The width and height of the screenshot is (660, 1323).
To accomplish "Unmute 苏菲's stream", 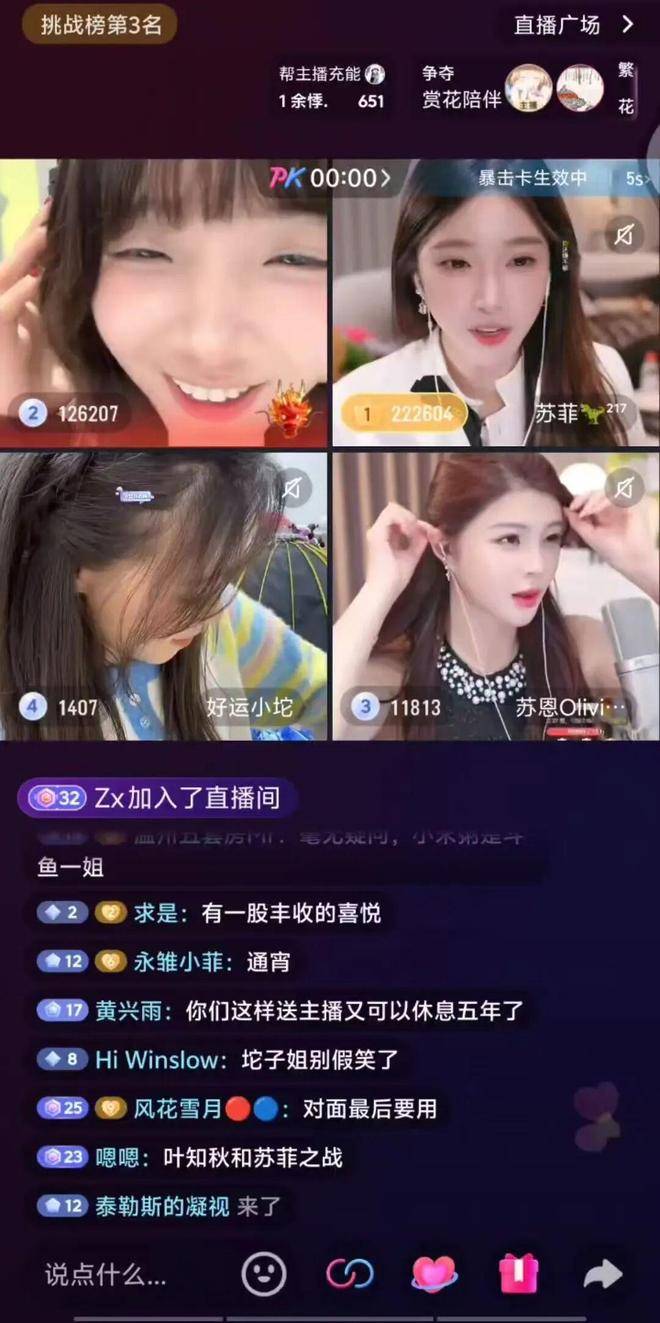I will tap(624, 236).
